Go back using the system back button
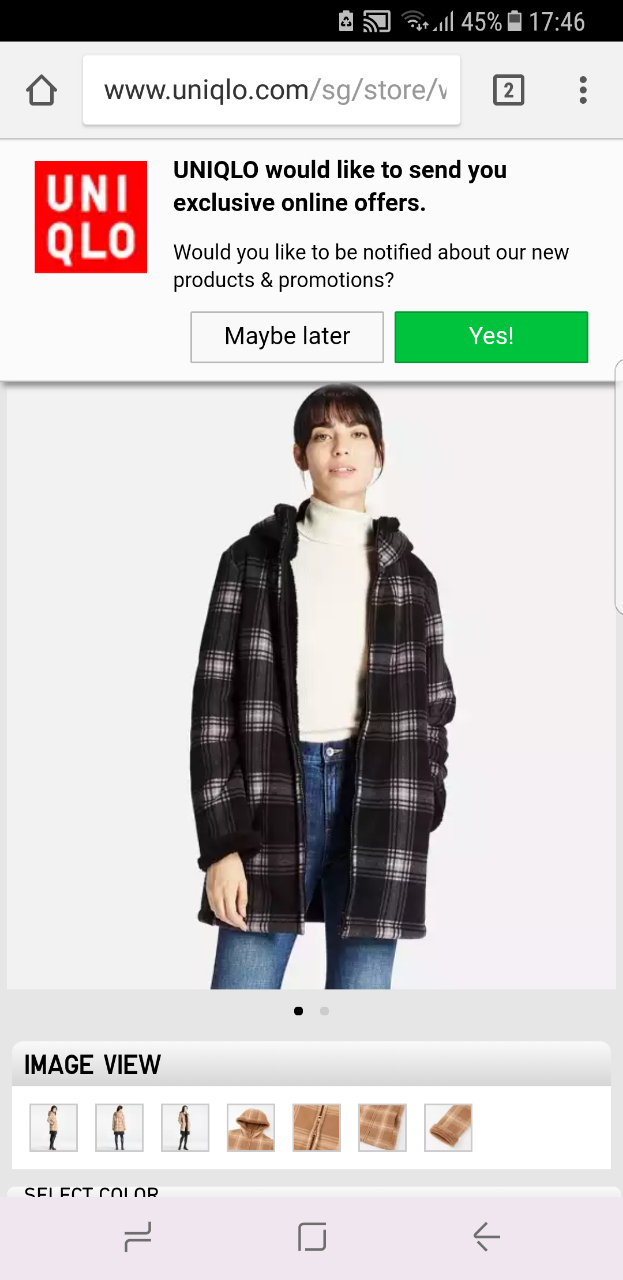This screenshot has width=623, height=1280. (x=486, y=1237)
